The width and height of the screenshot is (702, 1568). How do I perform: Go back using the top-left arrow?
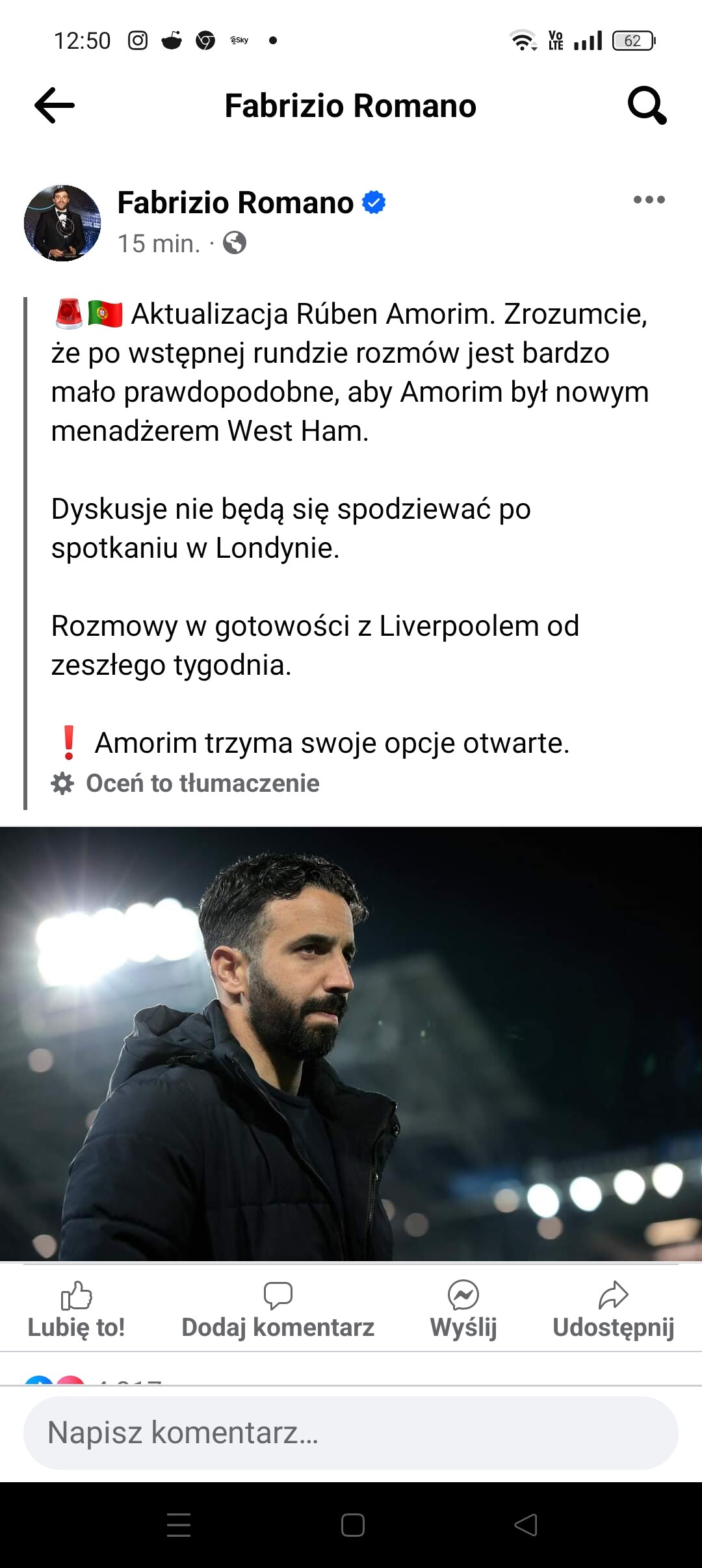(x=55, y=105)
